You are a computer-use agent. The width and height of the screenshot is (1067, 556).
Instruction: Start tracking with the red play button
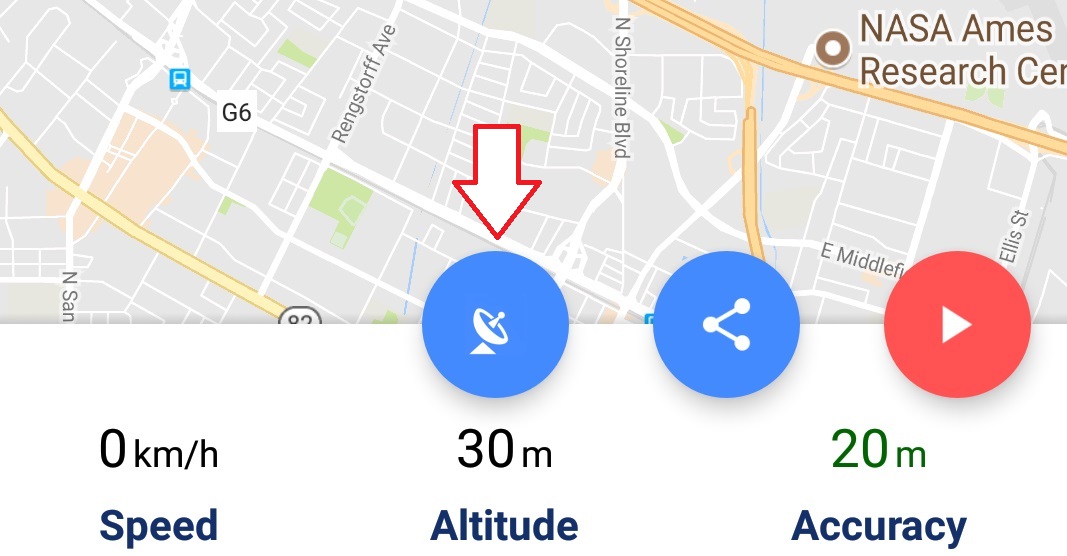point(957,326)
